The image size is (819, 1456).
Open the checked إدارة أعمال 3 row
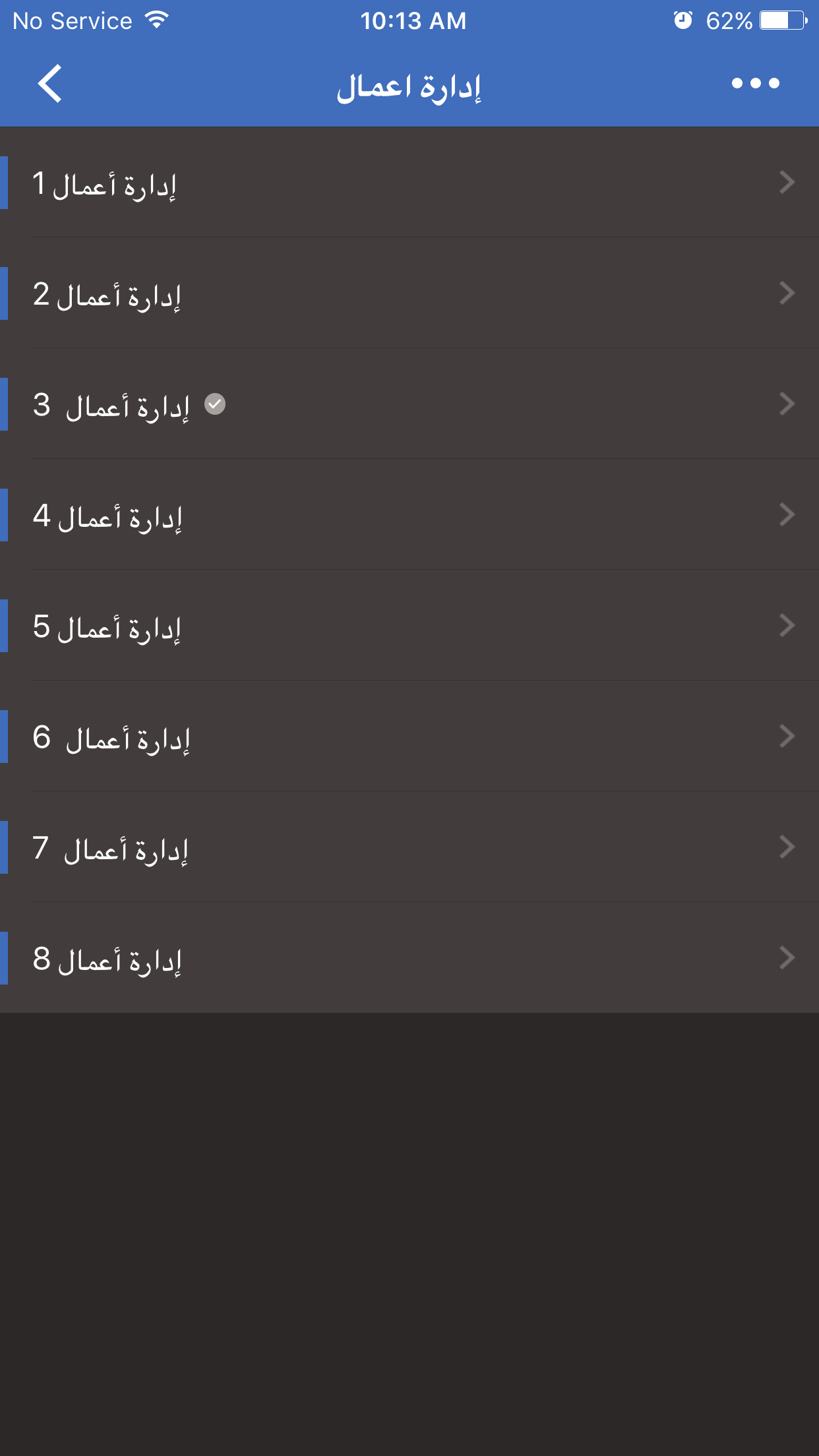409,404
